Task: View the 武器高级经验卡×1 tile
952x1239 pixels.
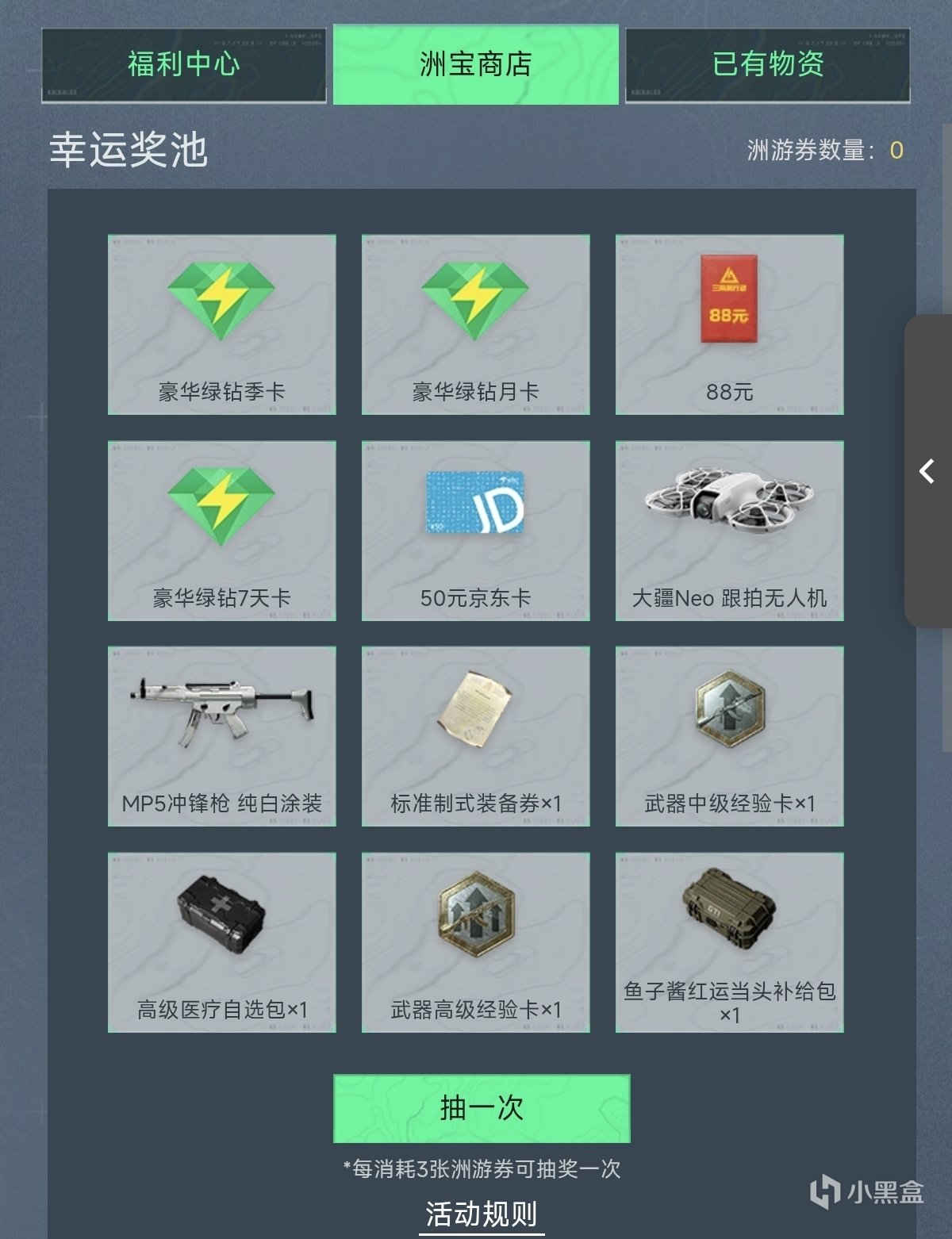Action: (476, 942)
